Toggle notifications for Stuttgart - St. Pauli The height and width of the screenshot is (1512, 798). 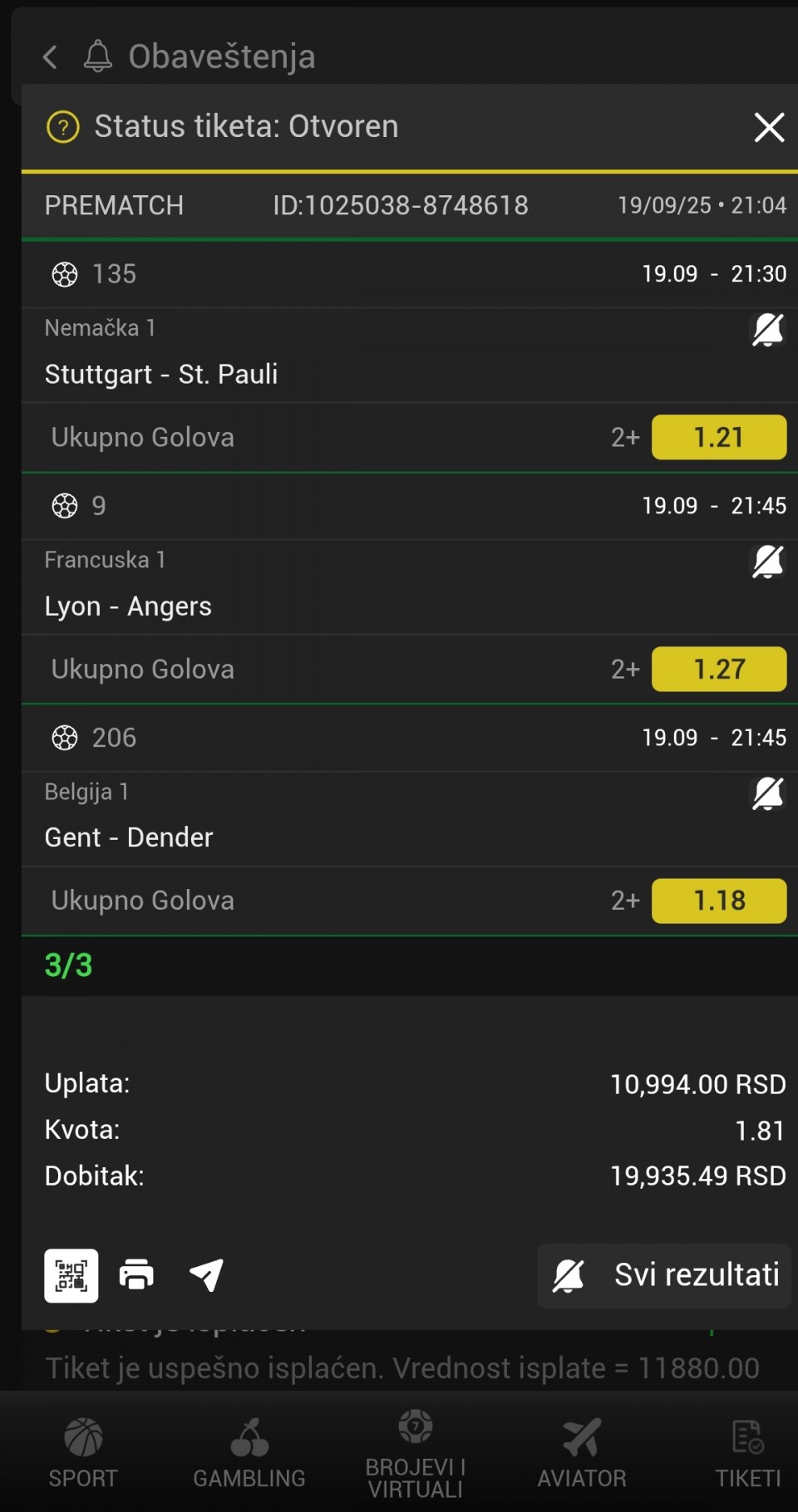[767, 330]
